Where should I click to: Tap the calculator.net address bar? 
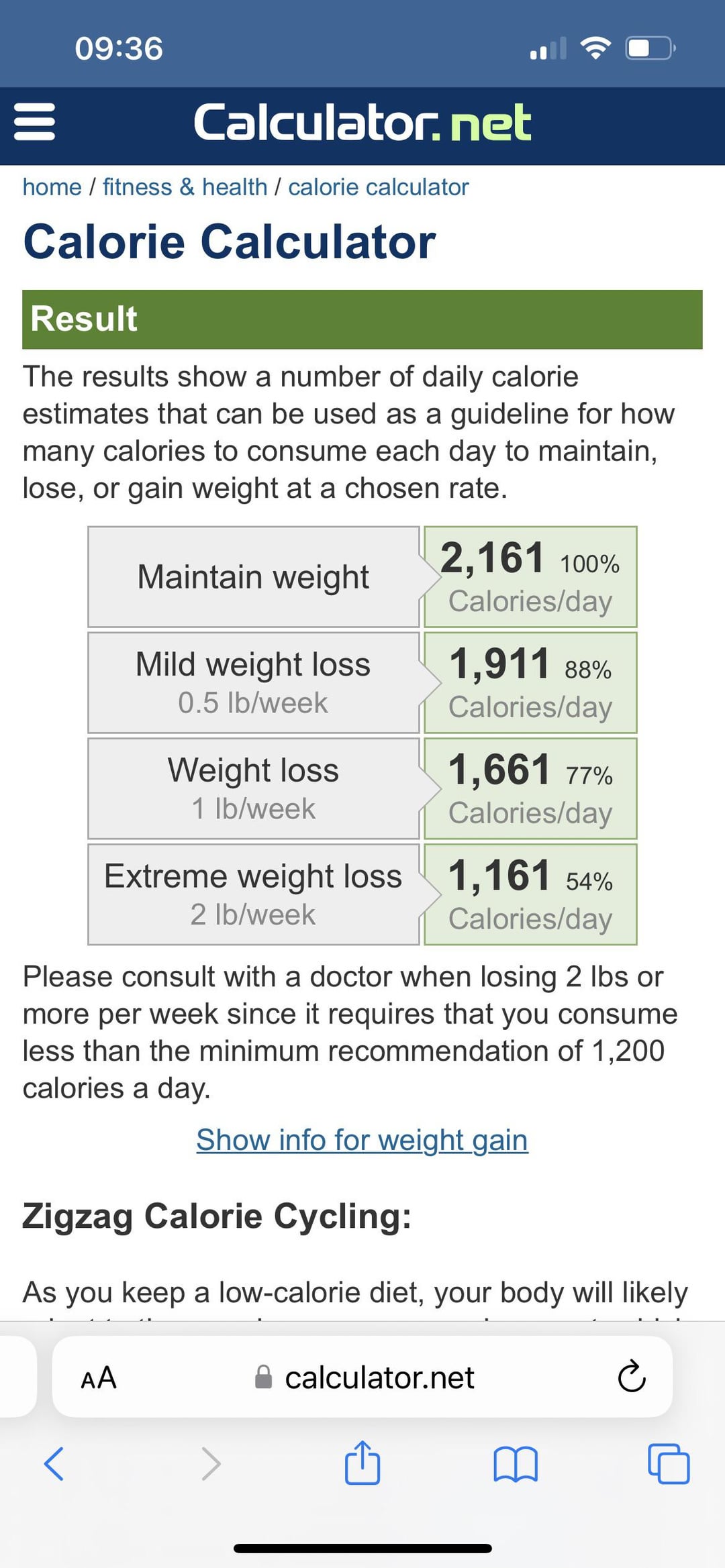(365, 1377)
